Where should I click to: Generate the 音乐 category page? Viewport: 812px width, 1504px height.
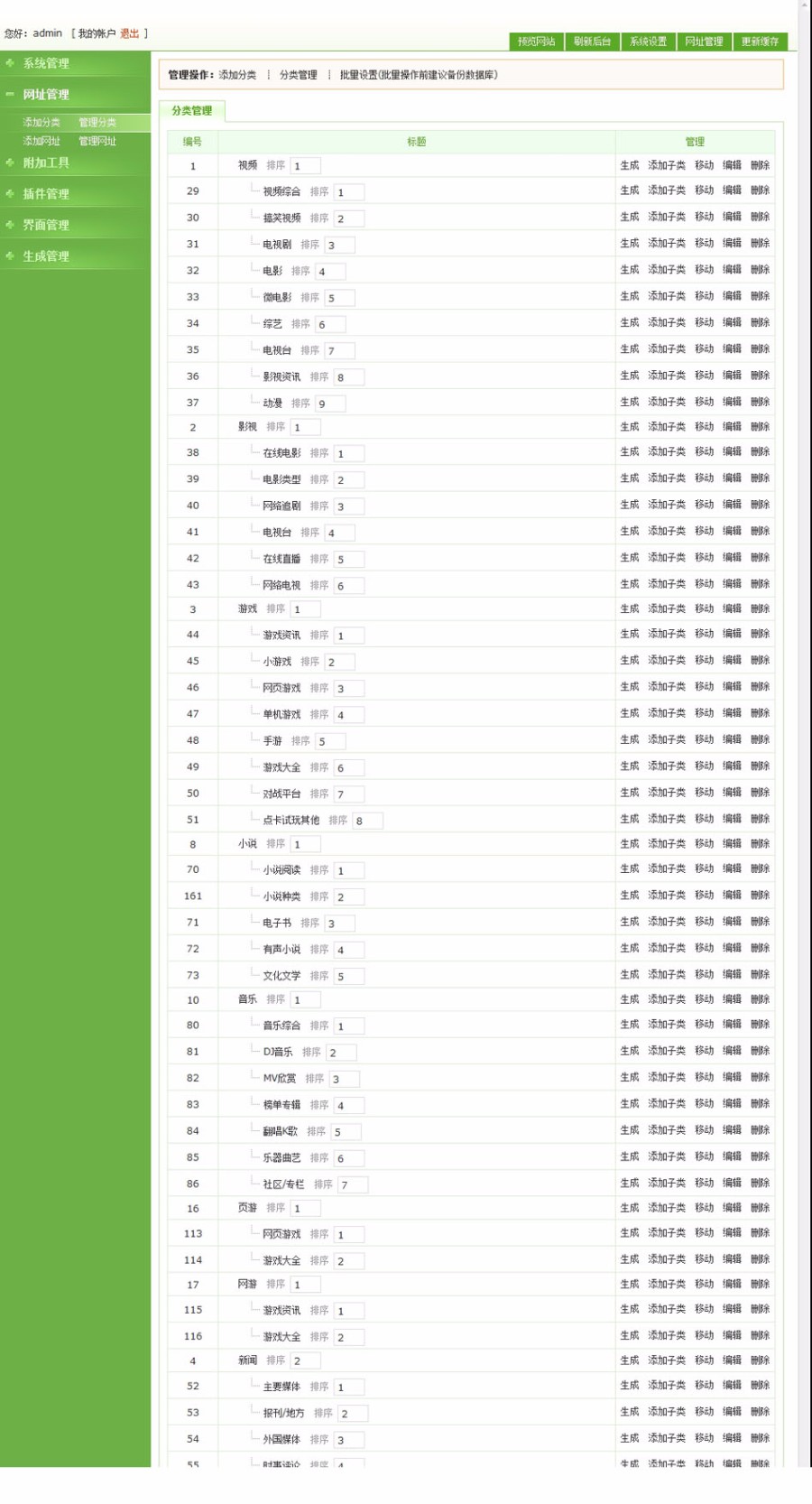(629, 999)
